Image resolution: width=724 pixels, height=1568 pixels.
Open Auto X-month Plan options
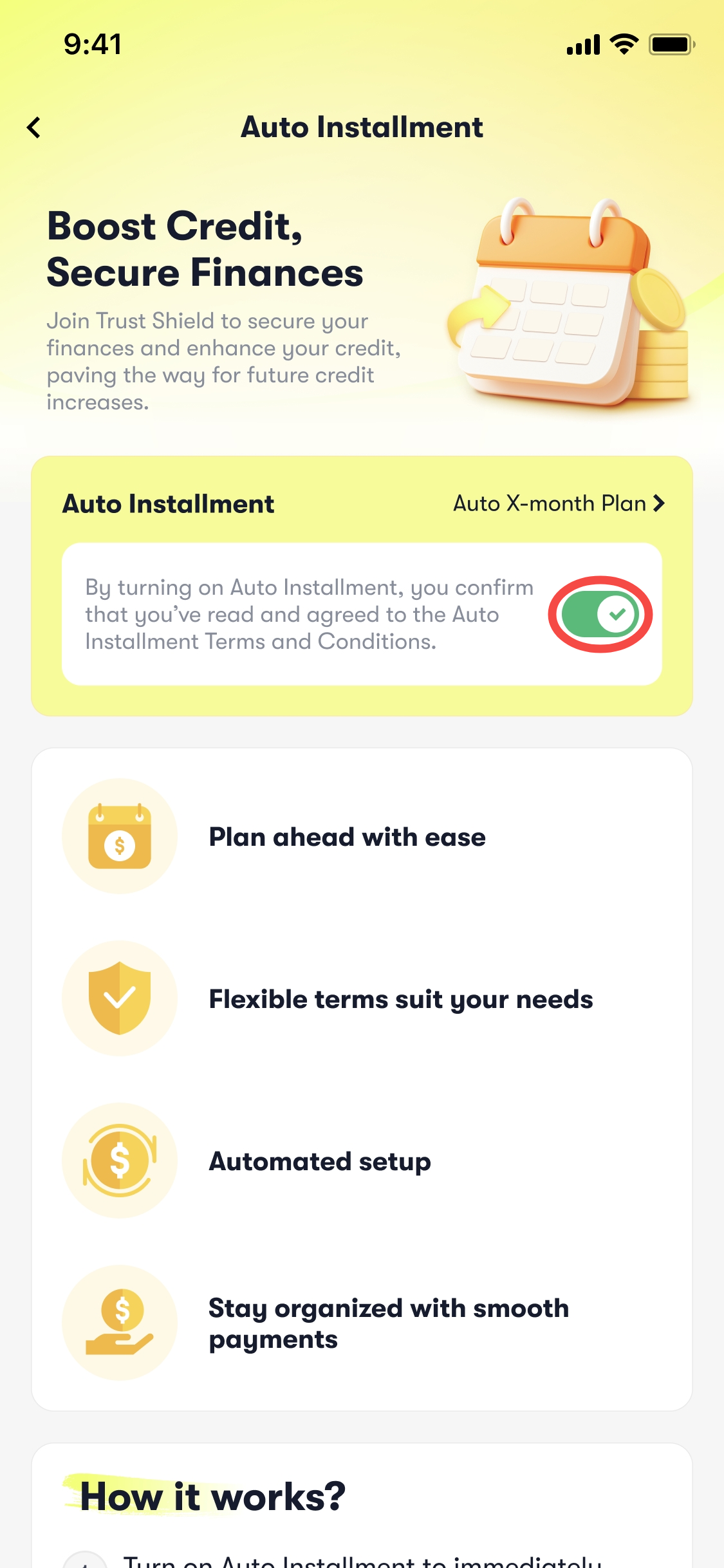550,504
